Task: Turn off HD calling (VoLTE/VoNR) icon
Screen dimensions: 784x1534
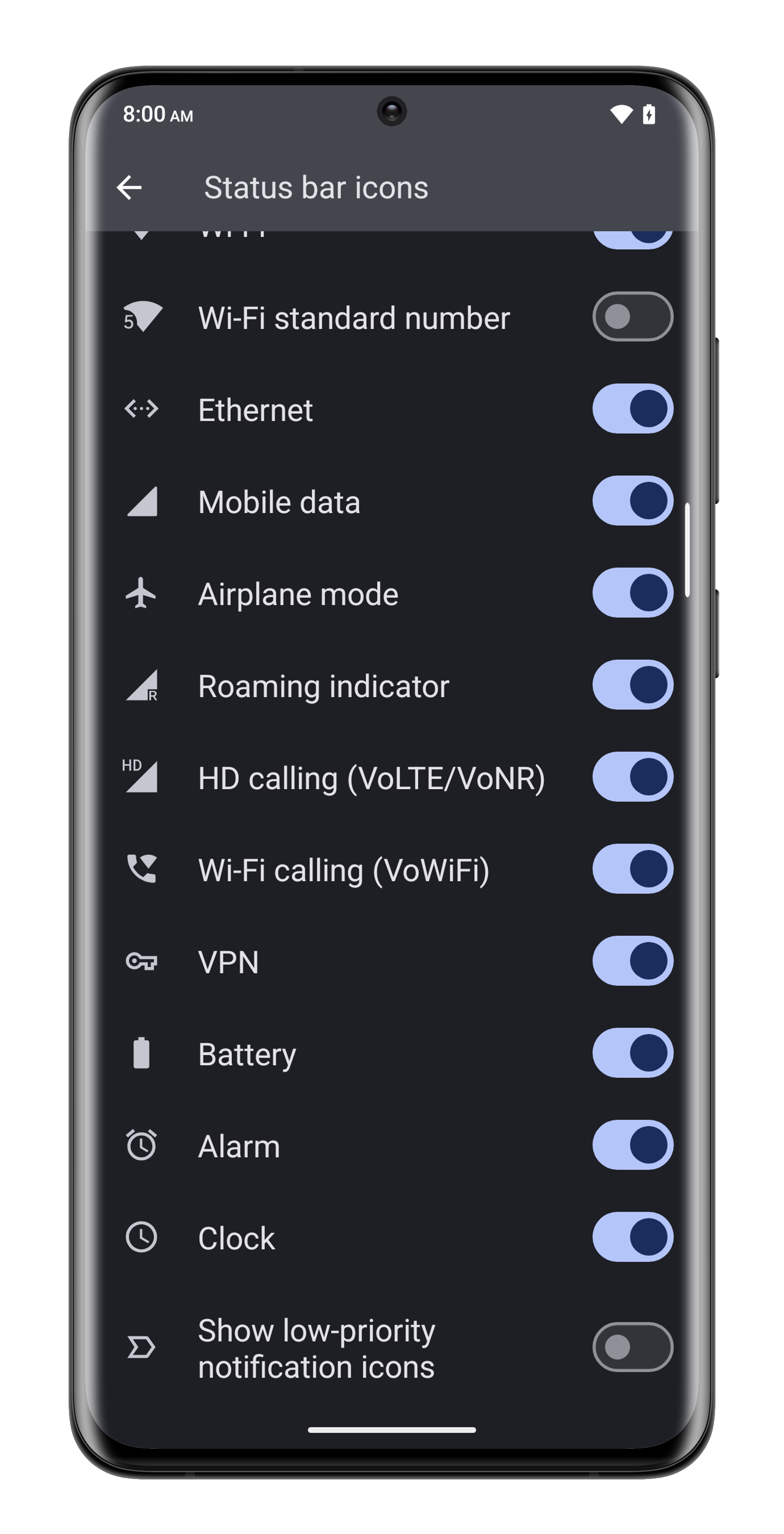Action: click(x=632, y=776)
